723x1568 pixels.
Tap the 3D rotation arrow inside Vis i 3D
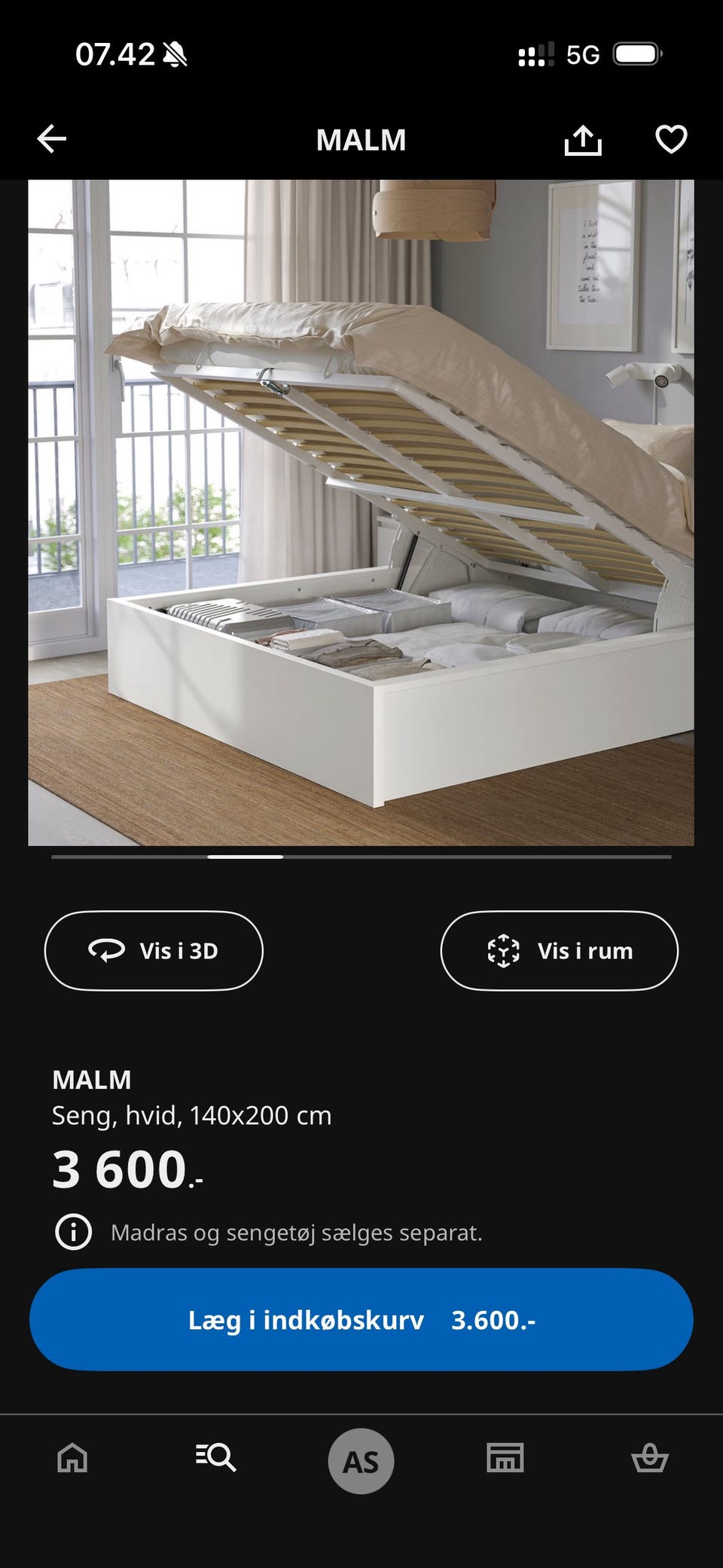coord(108,950)
